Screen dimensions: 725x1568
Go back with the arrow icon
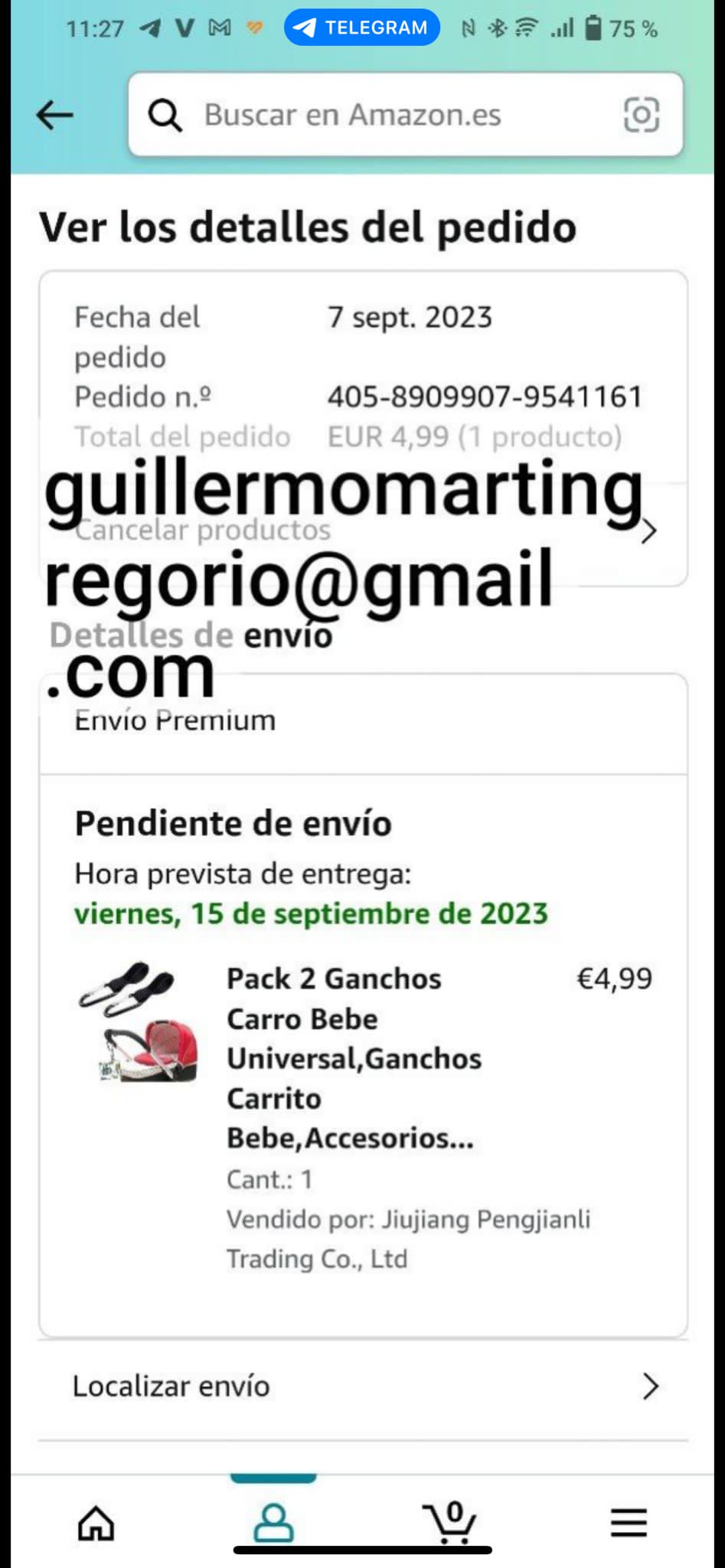pyautogui.click(x=54, y=116)
